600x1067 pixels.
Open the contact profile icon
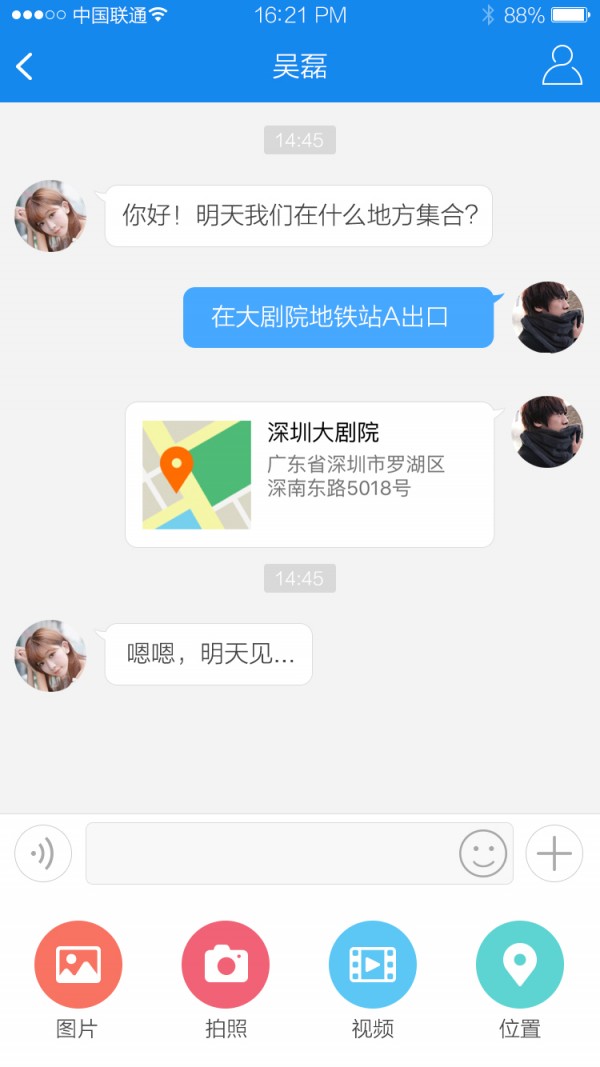(x=561, y=66)
